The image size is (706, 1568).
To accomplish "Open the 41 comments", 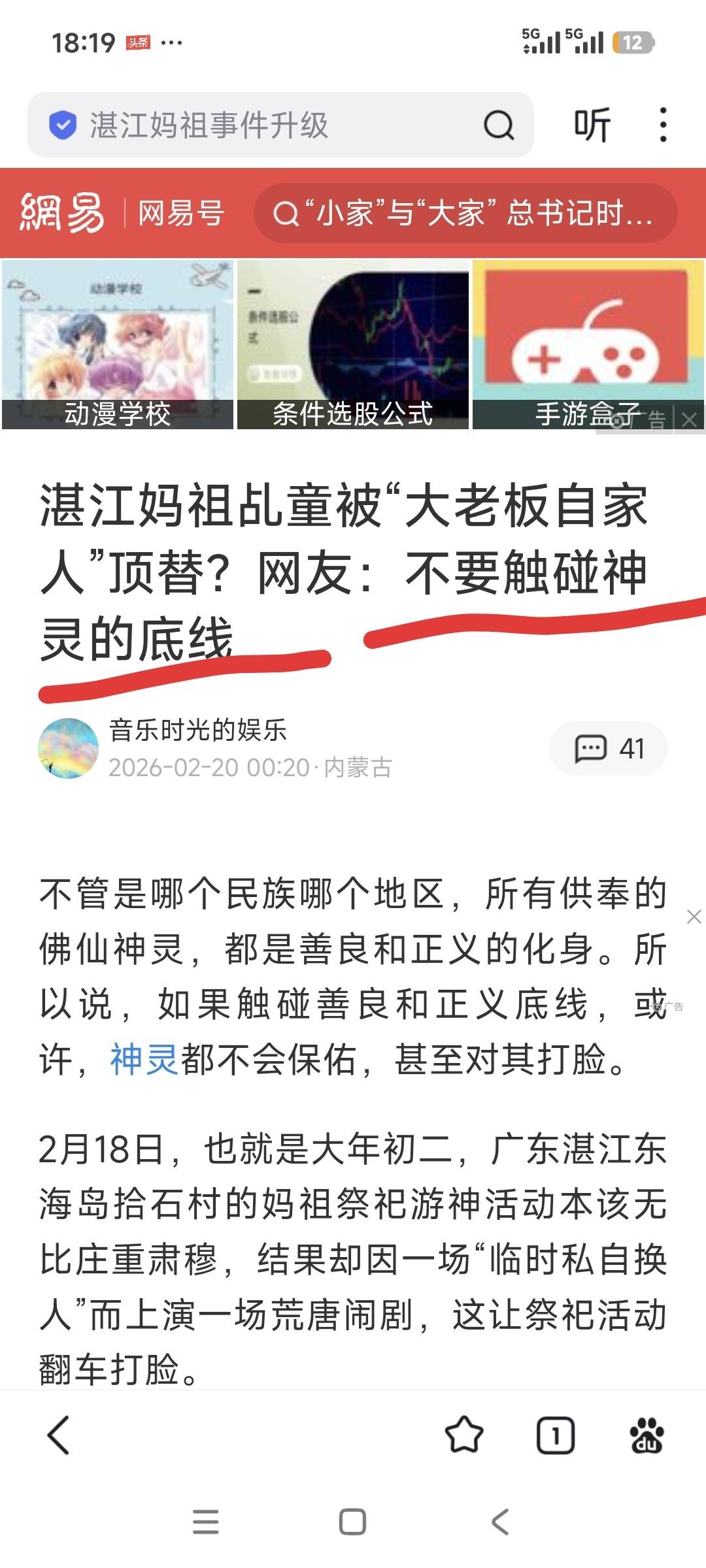I will pyautogui.click(x=609, y=749).
